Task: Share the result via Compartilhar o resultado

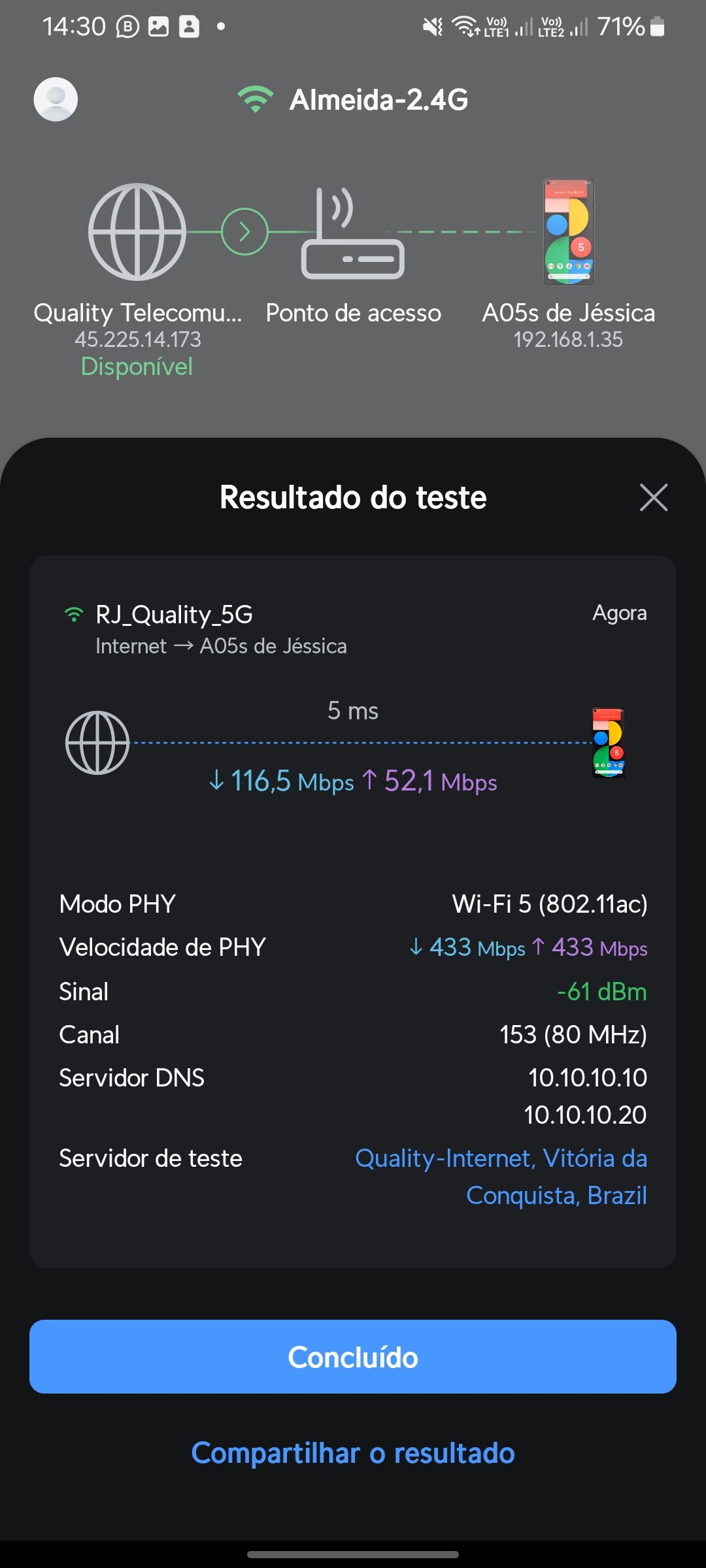Action: (353, 1453)
